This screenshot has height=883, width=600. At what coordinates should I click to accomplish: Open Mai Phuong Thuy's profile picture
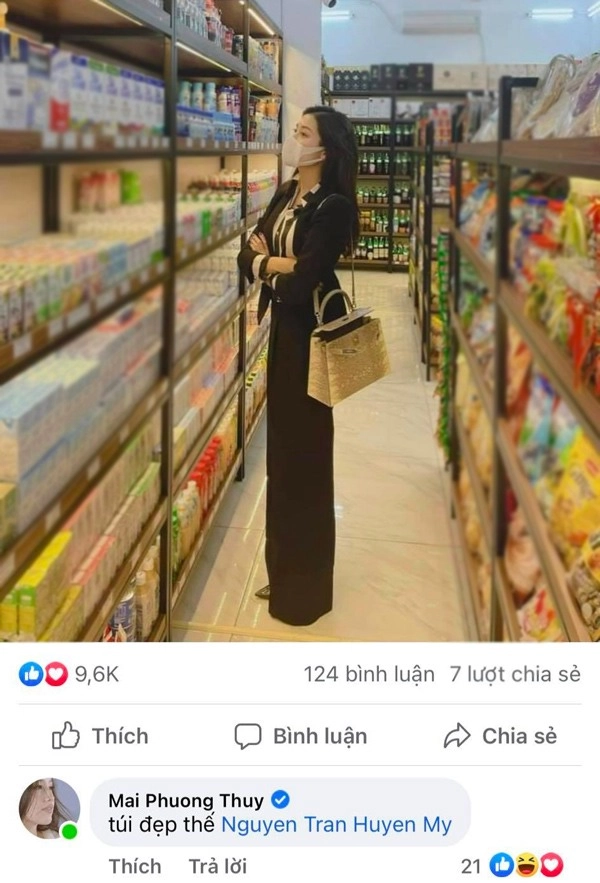[x=50, y=808]
